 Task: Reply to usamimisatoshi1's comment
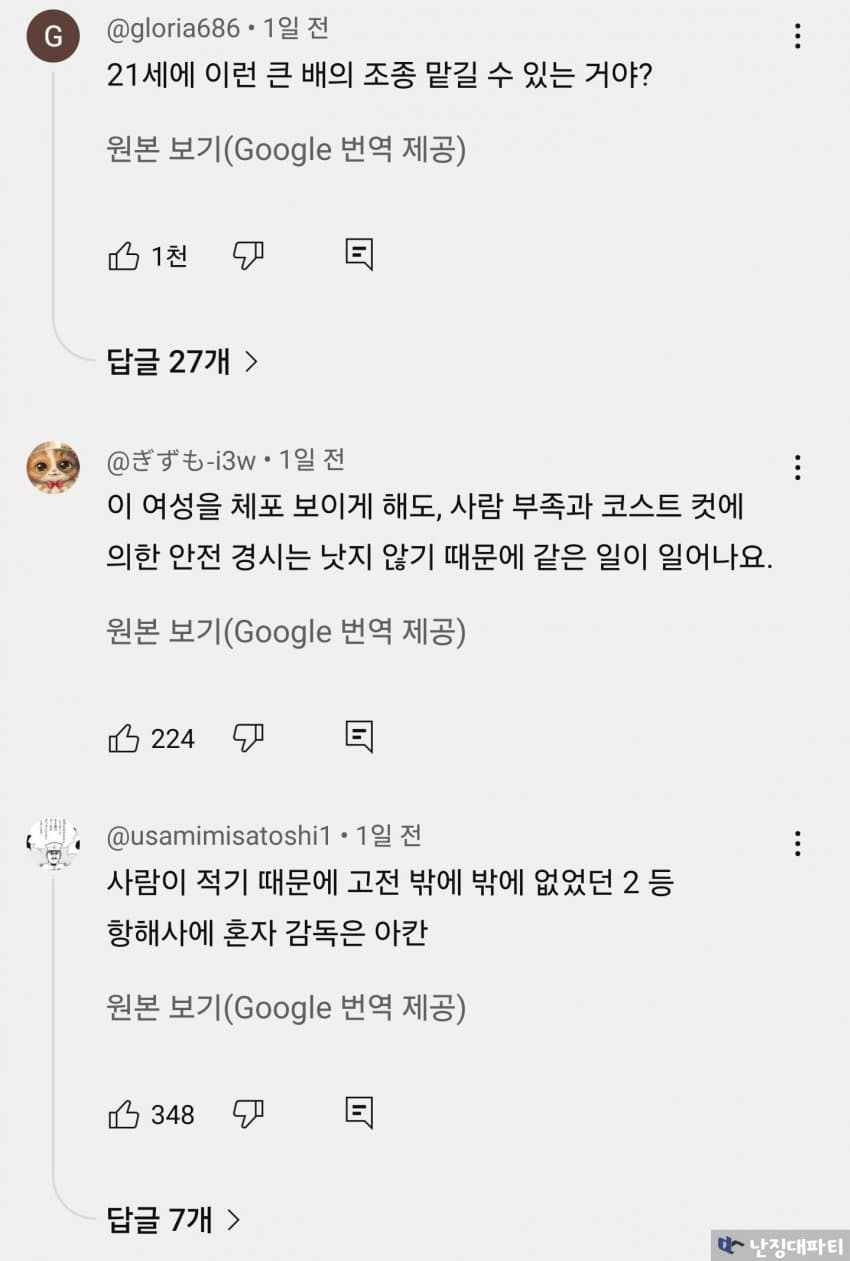click(x=359, y=1113)
